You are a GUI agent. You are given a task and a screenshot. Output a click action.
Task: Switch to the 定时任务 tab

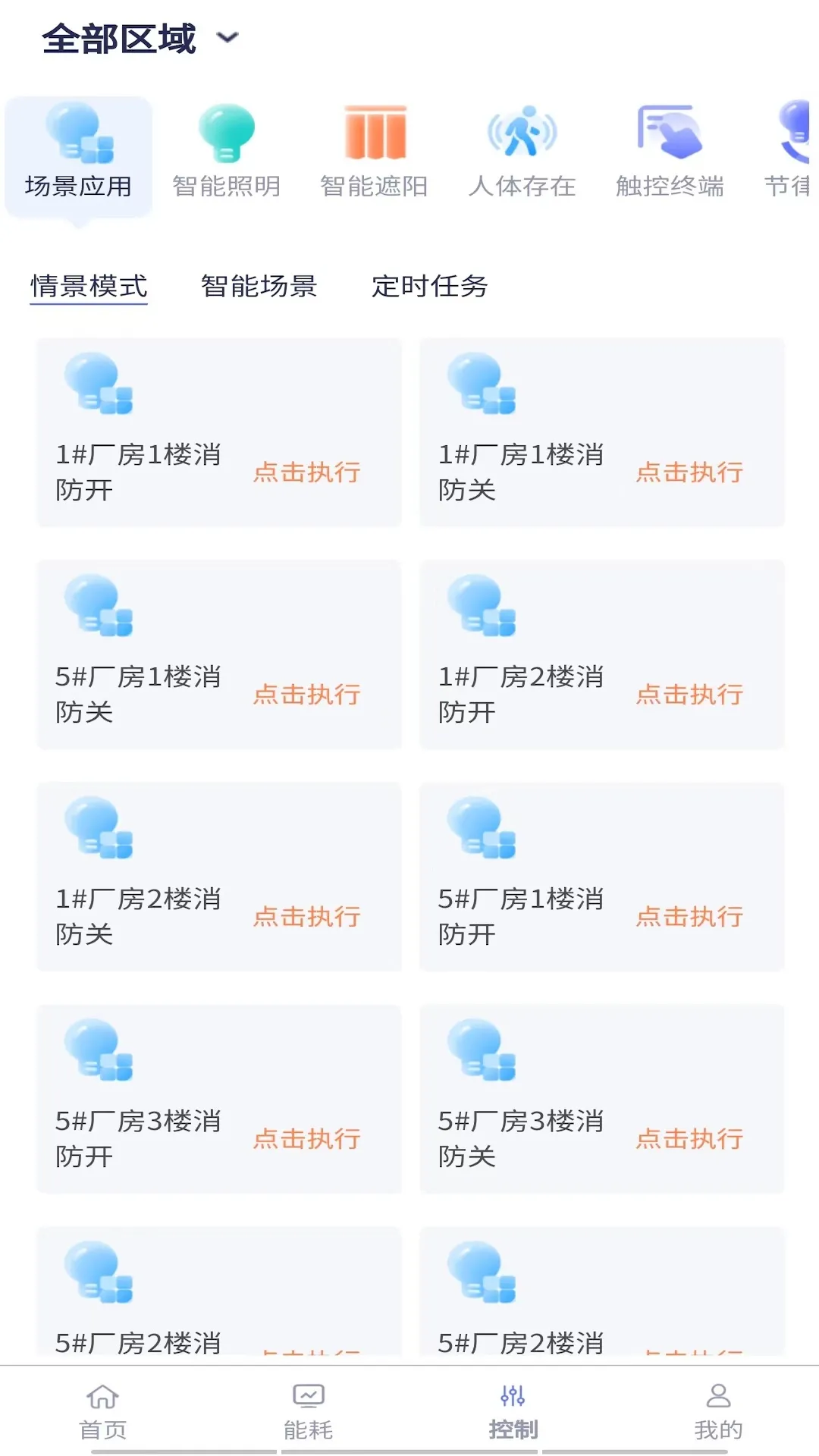pos(429,286)
